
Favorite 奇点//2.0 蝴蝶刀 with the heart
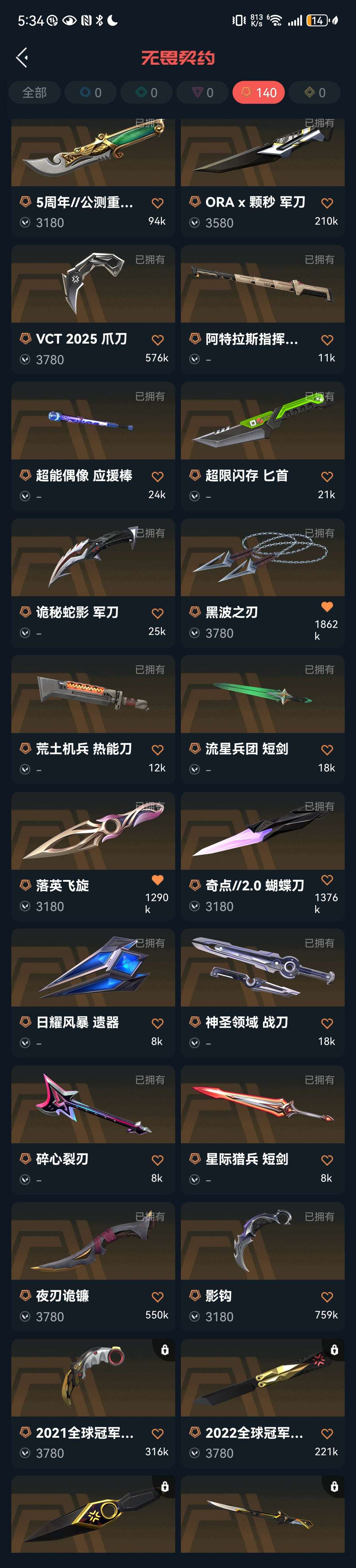click(327, 880)
